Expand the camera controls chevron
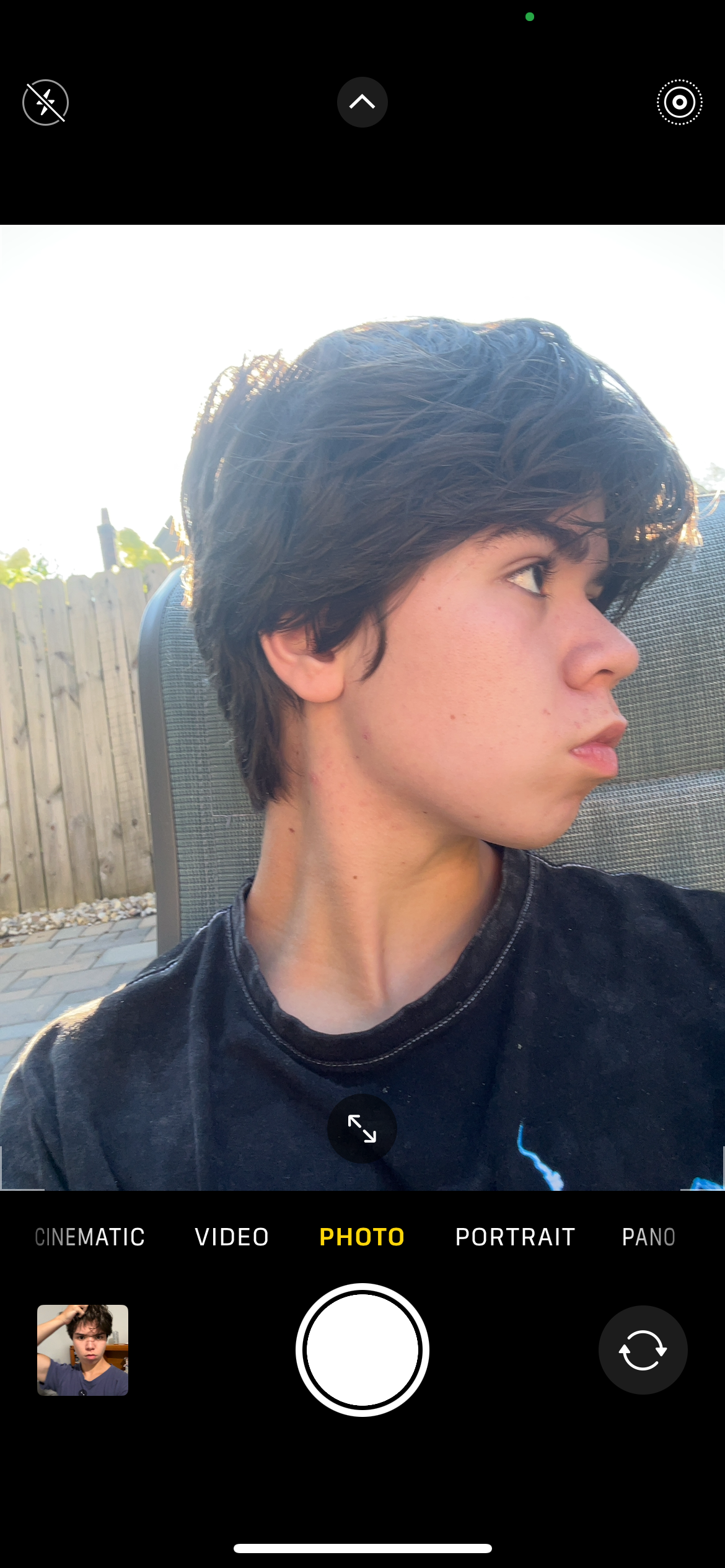 [x=362, y=102]
